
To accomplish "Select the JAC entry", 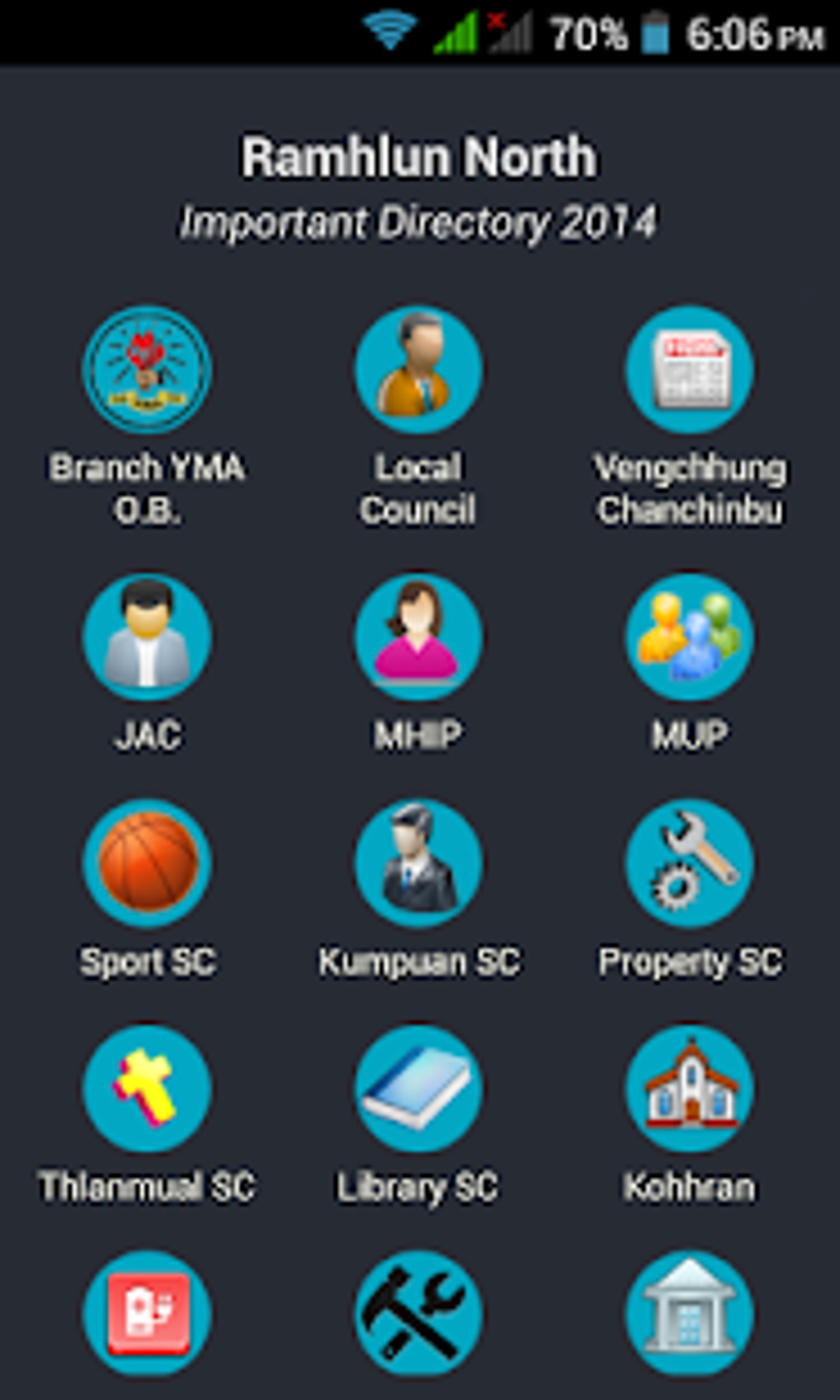I will (147, 637).
